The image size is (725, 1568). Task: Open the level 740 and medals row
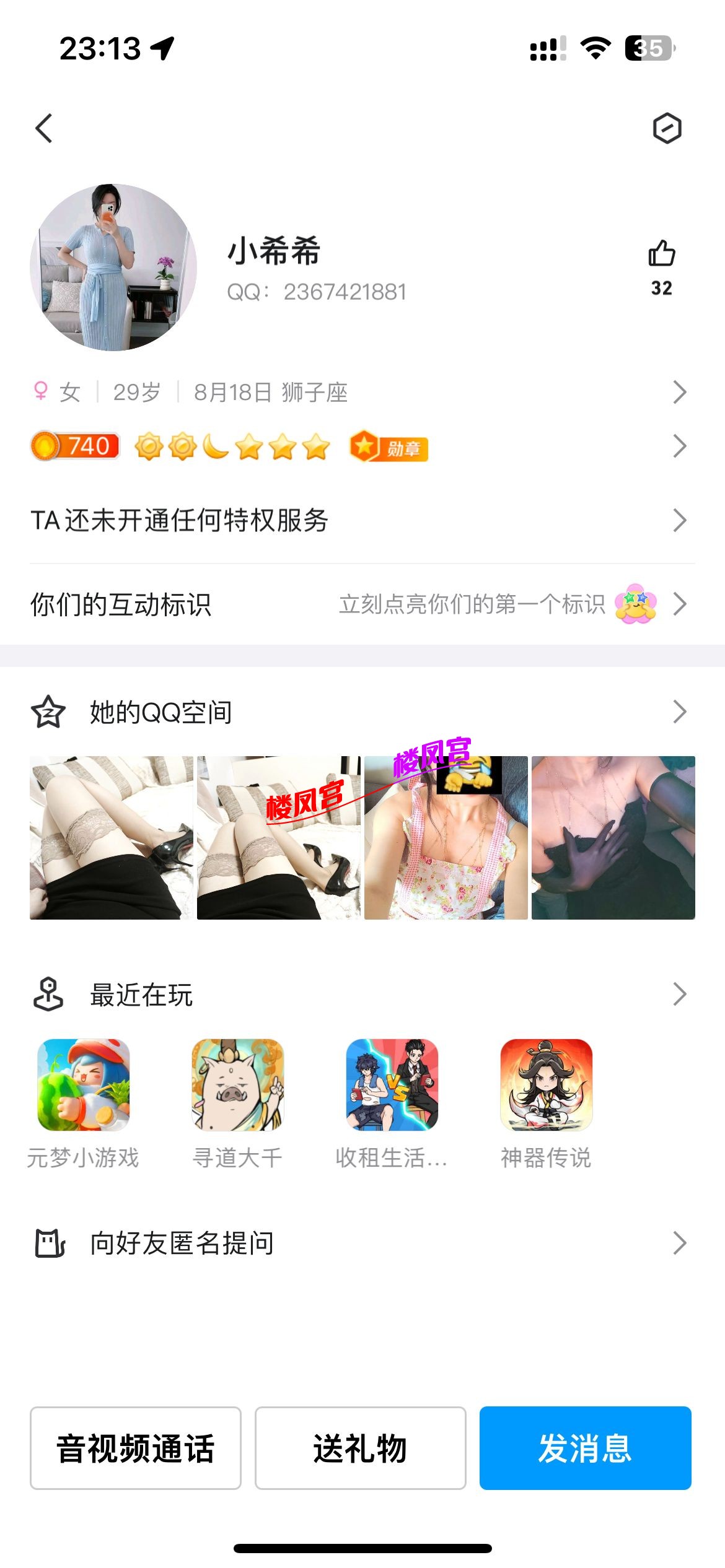point(359,446)
